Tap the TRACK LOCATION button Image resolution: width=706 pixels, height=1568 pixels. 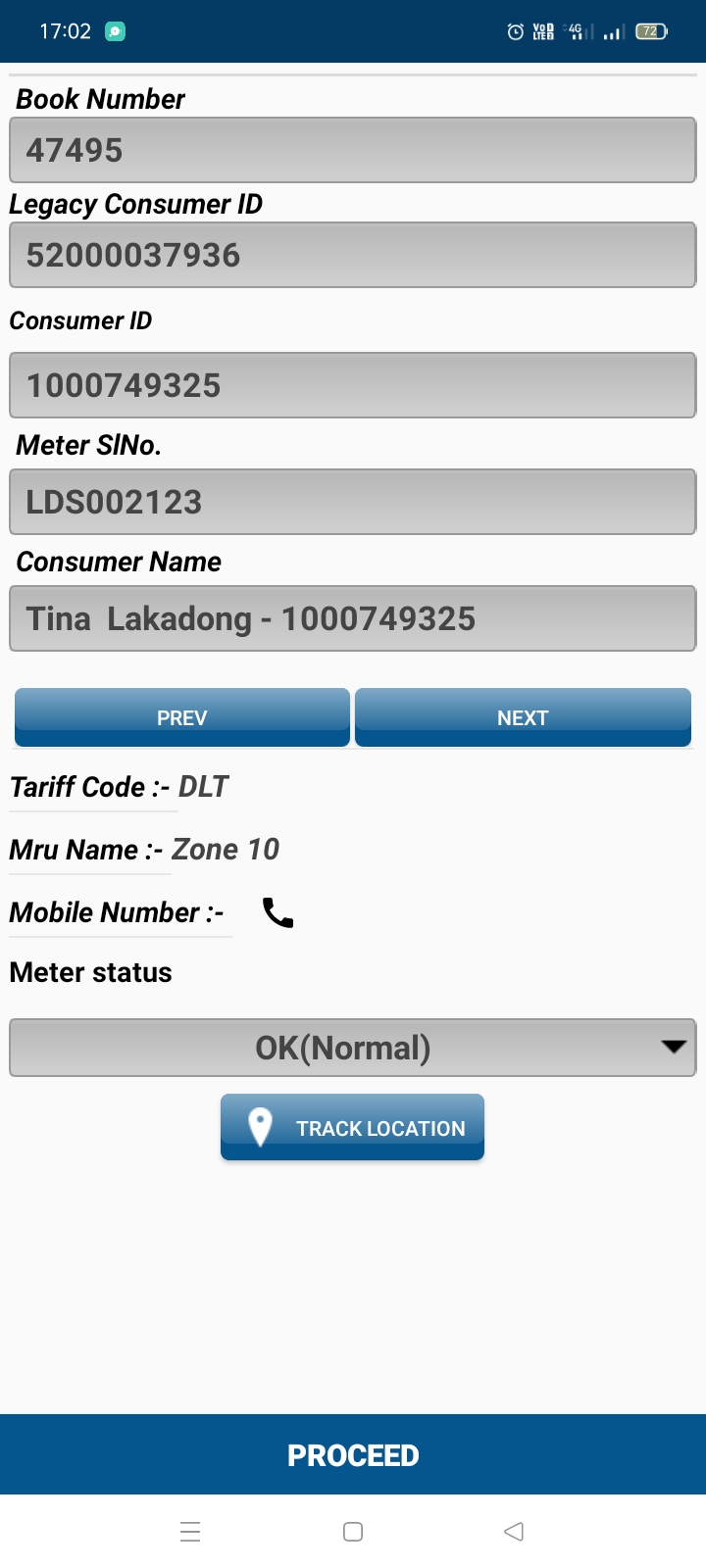(352, 1127)
